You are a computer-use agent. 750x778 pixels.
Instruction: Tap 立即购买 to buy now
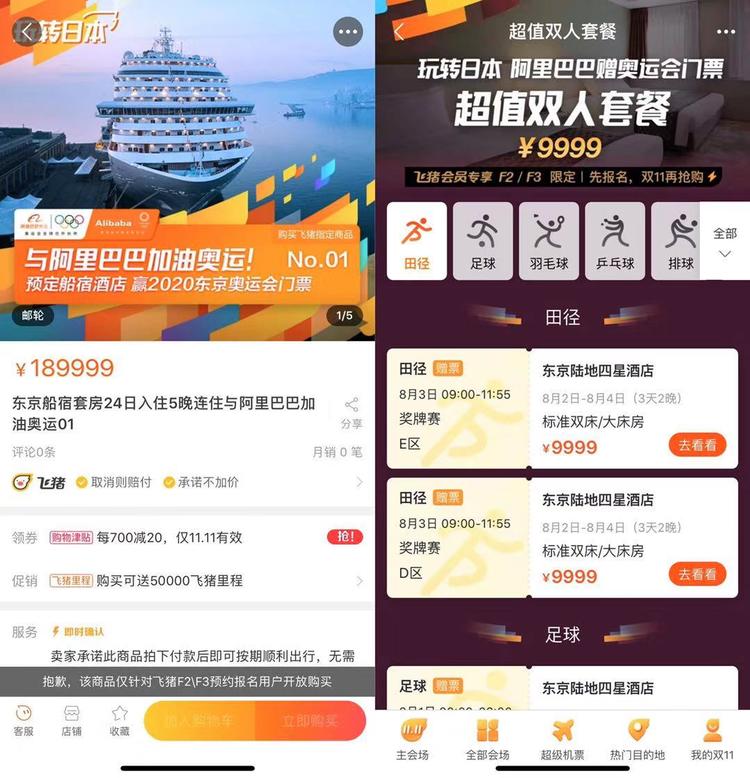pos(310,720)
